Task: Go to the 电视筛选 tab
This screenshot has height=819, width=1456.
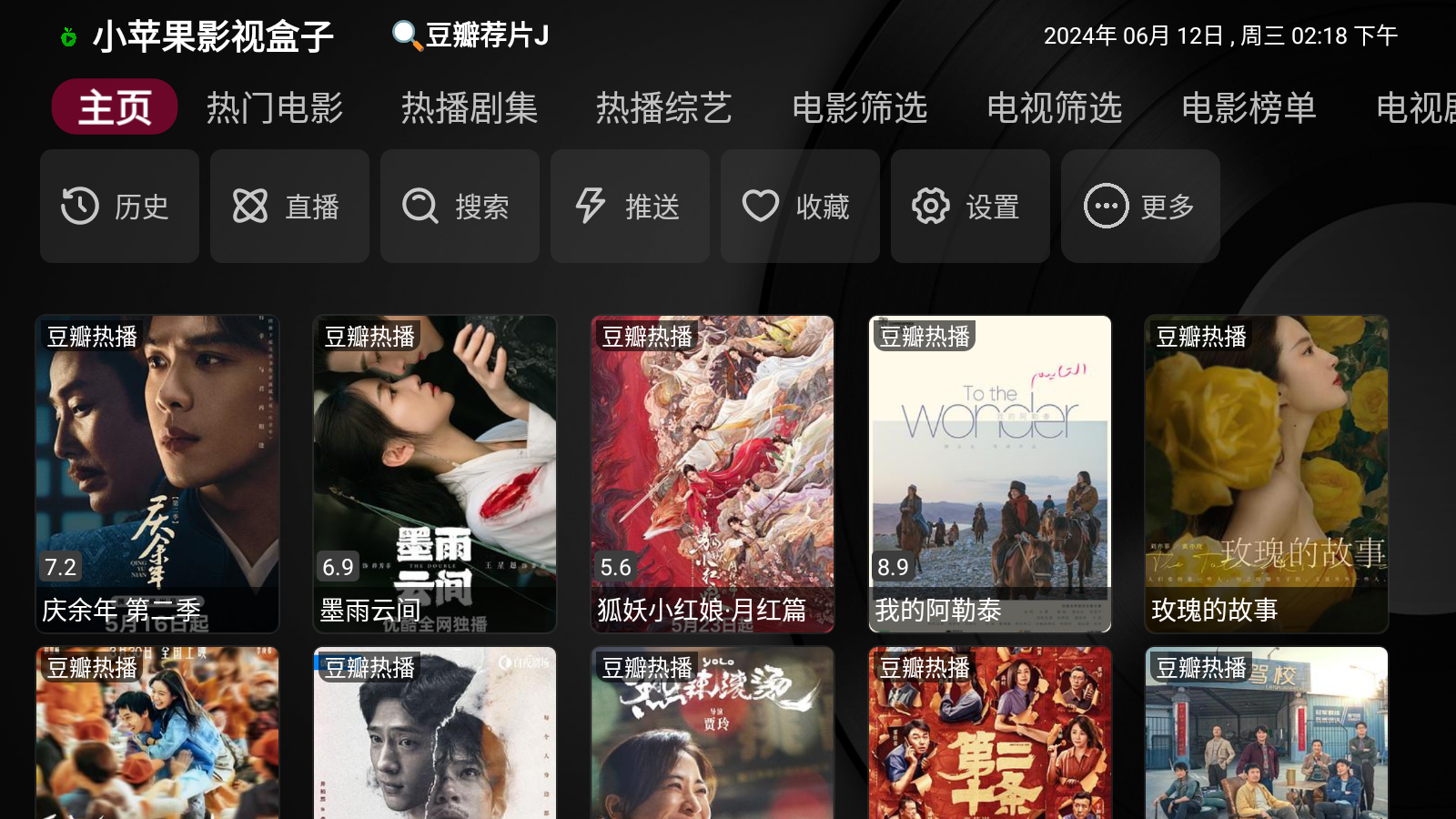Action: (1054, 107)
